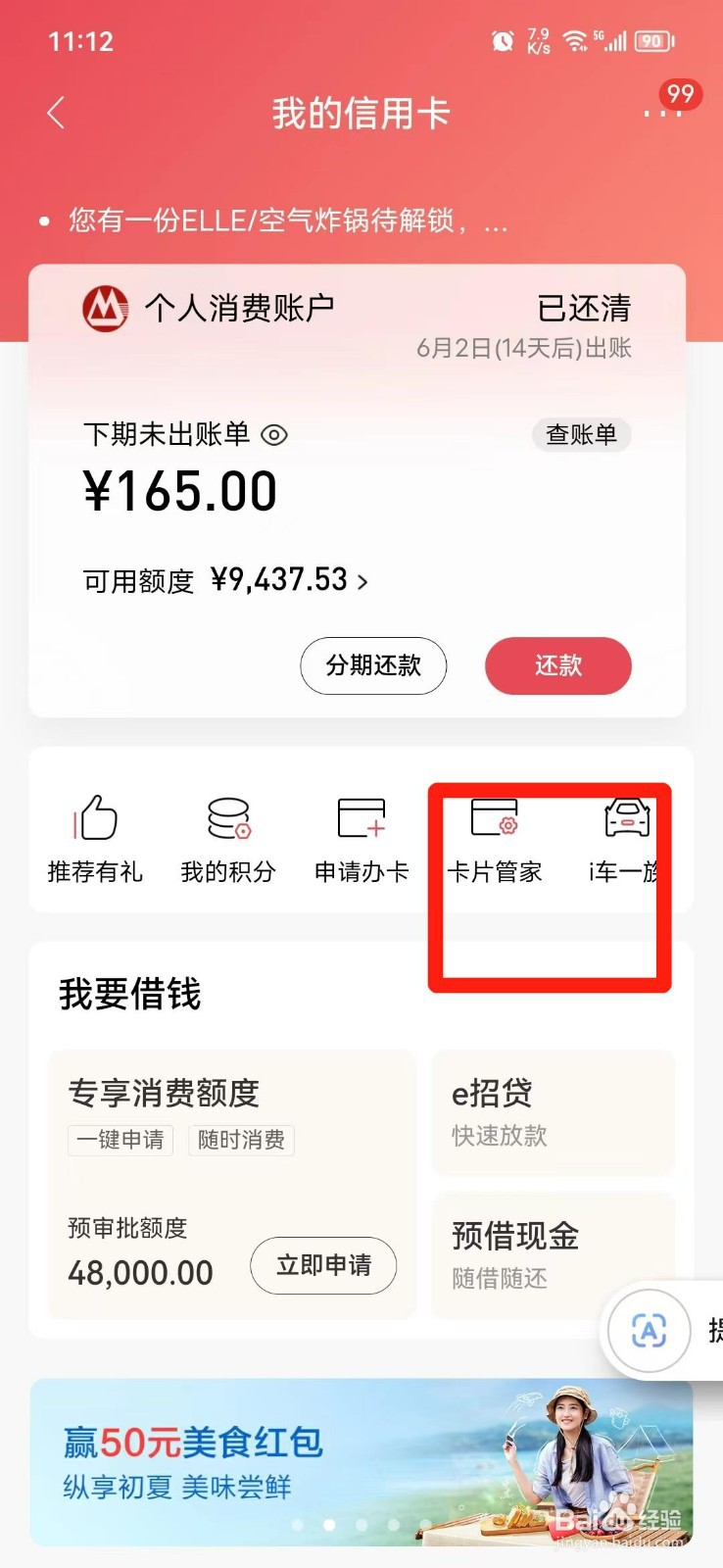Expand 可用额度 details via the chevron
Viewport: 723px width, 1568px height.
point(362,580)
